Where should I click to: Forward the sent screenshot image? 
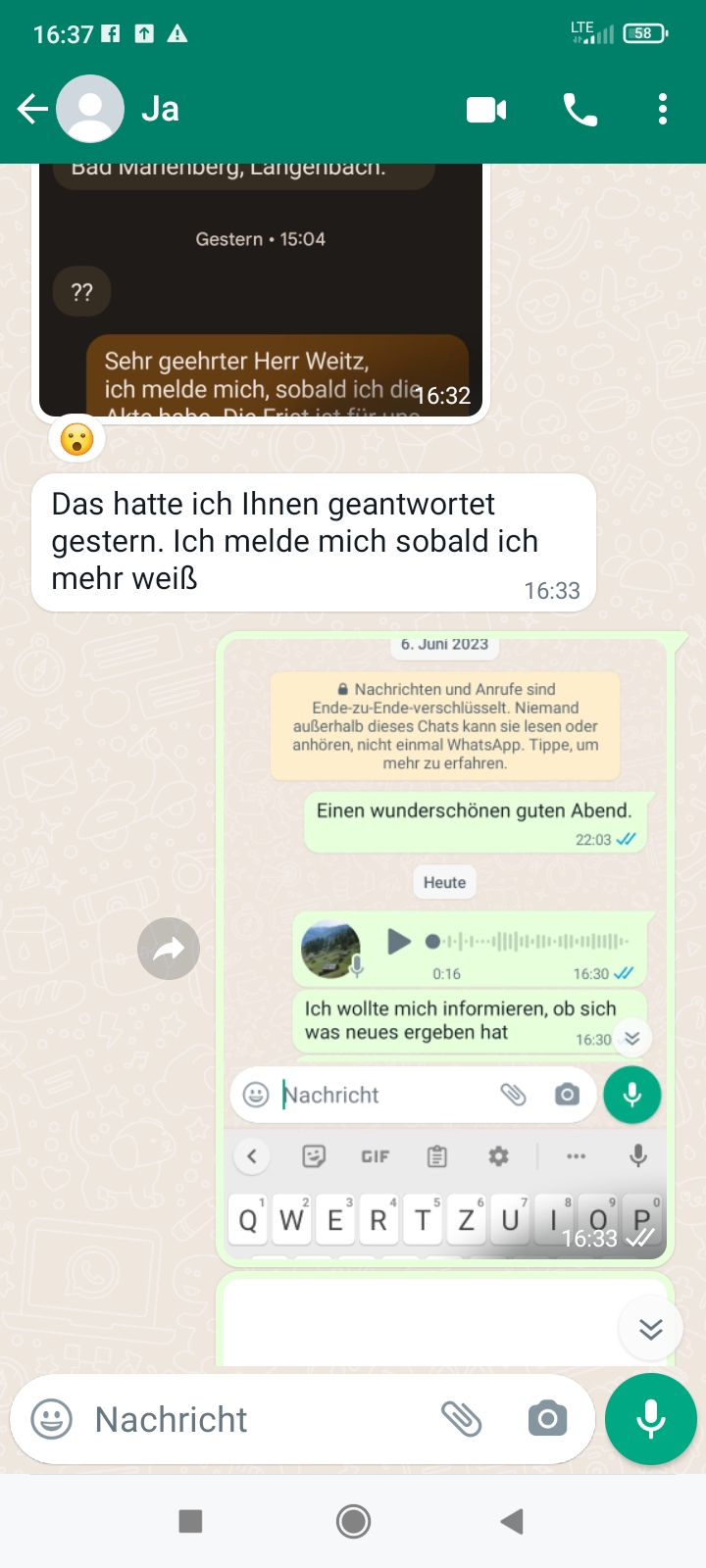169,949
